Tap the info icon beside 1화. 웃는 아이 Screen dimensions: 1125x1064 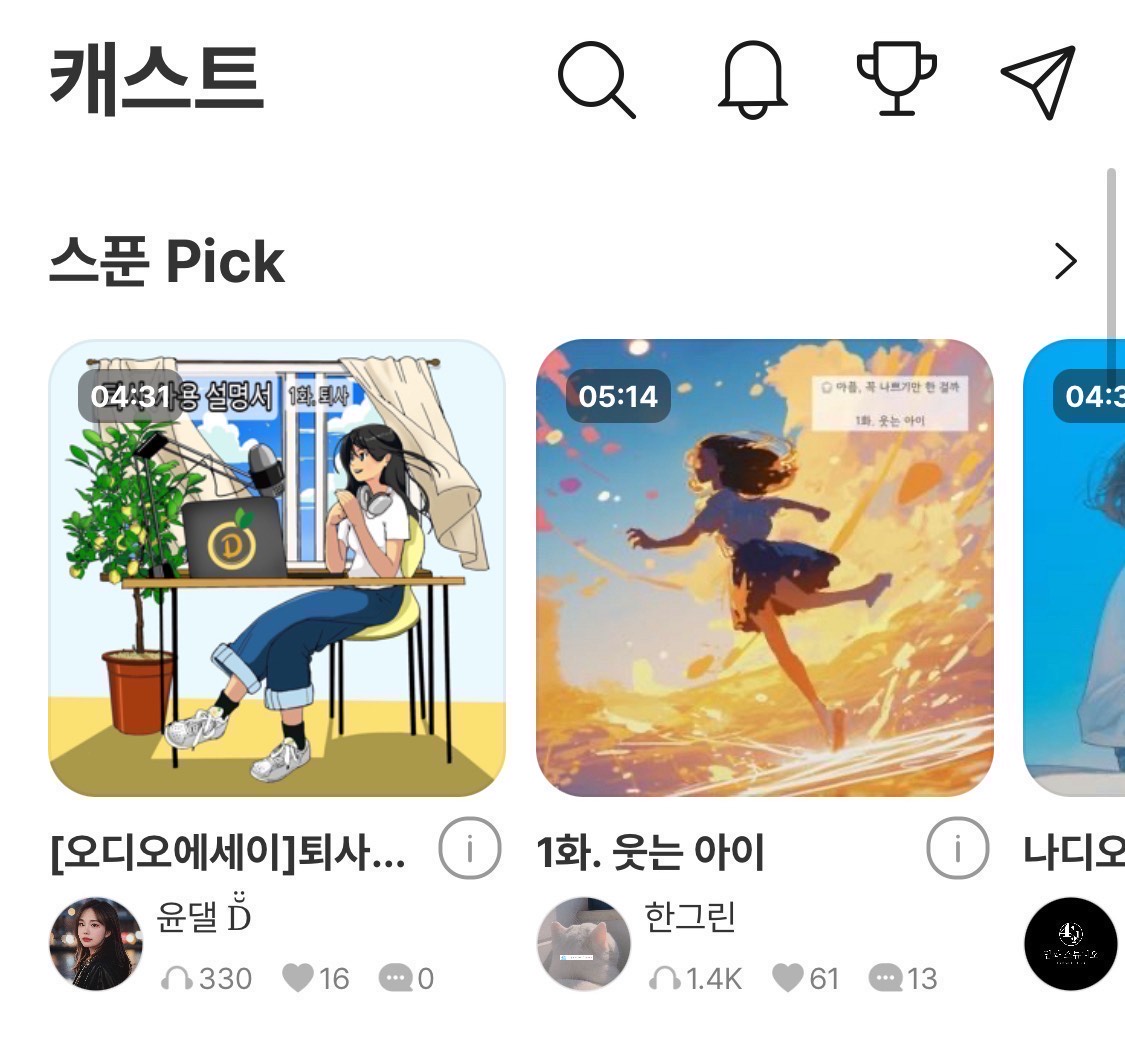coord(957,850)
